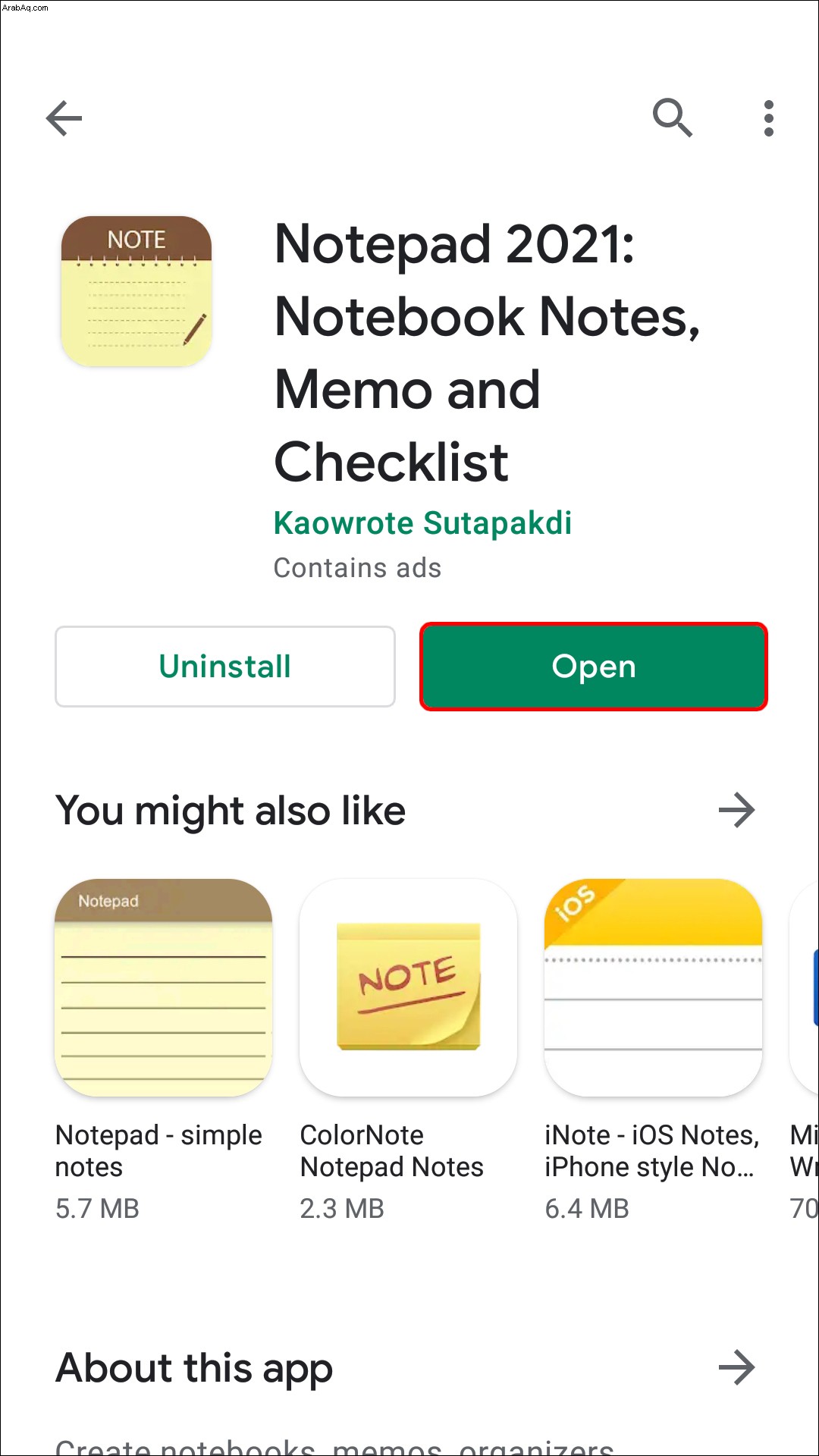The width and height of the screenshot is (819, 1456).
Task: Uninstall the Notepad 2021 app
Action: click(225, 667)
